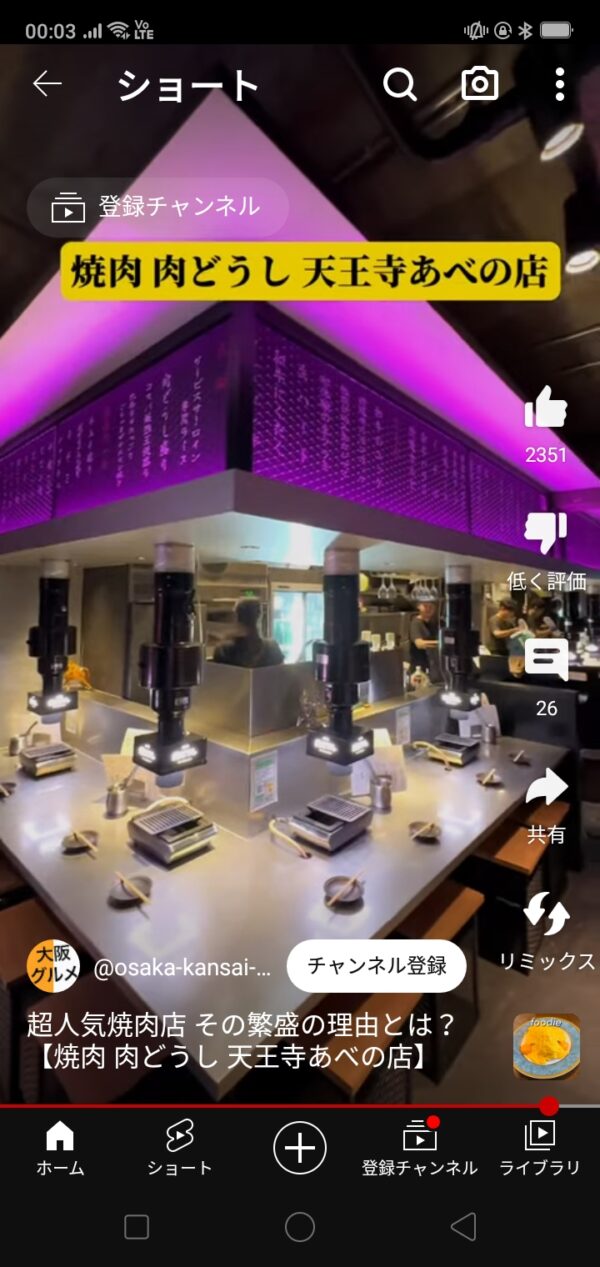Open the 26 comments
Viewport: 600px width, 1267px height.
pos(546,661)
